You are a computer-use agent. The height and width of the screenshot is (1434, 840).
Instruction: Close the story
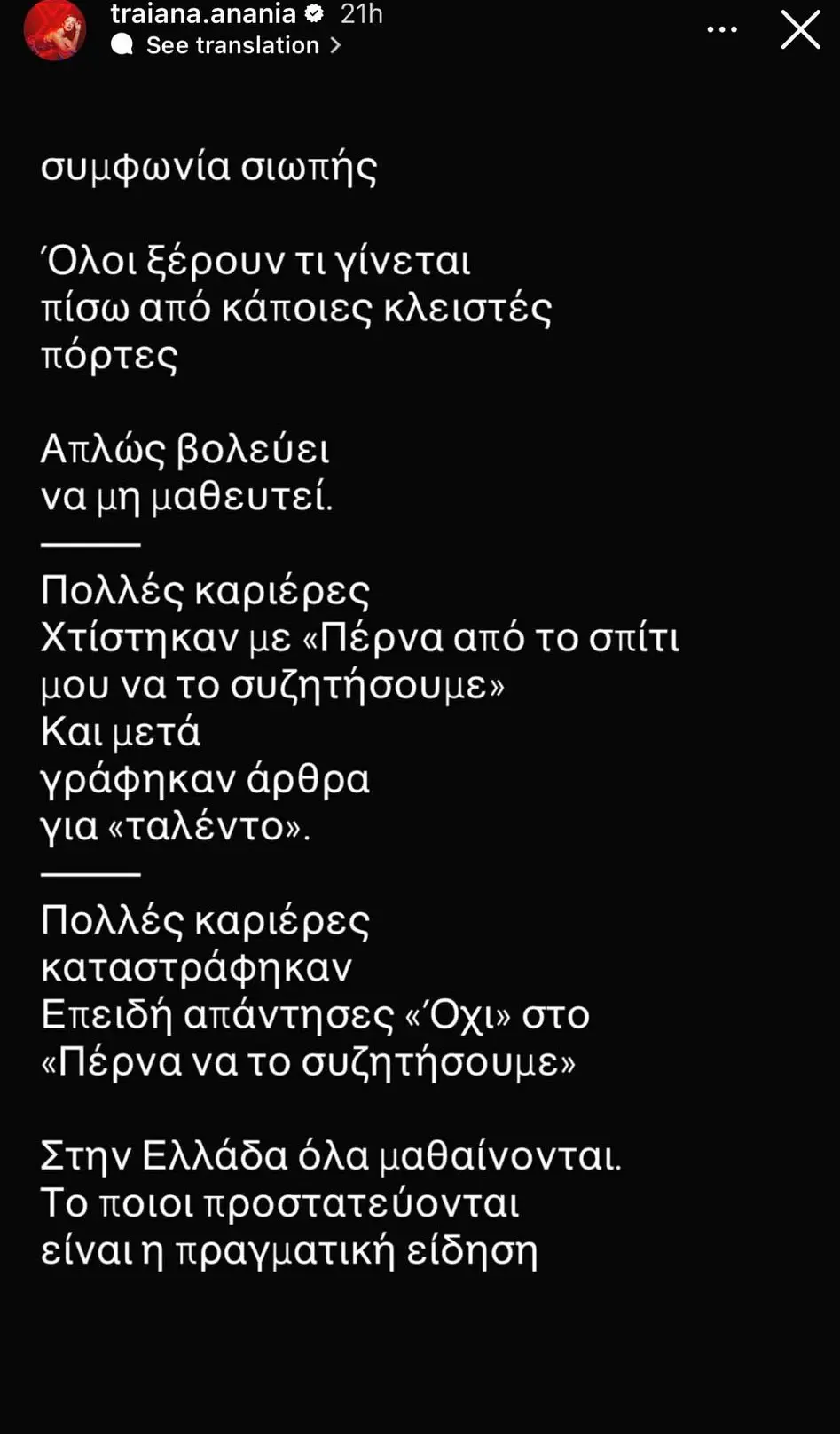coord(800,30)
